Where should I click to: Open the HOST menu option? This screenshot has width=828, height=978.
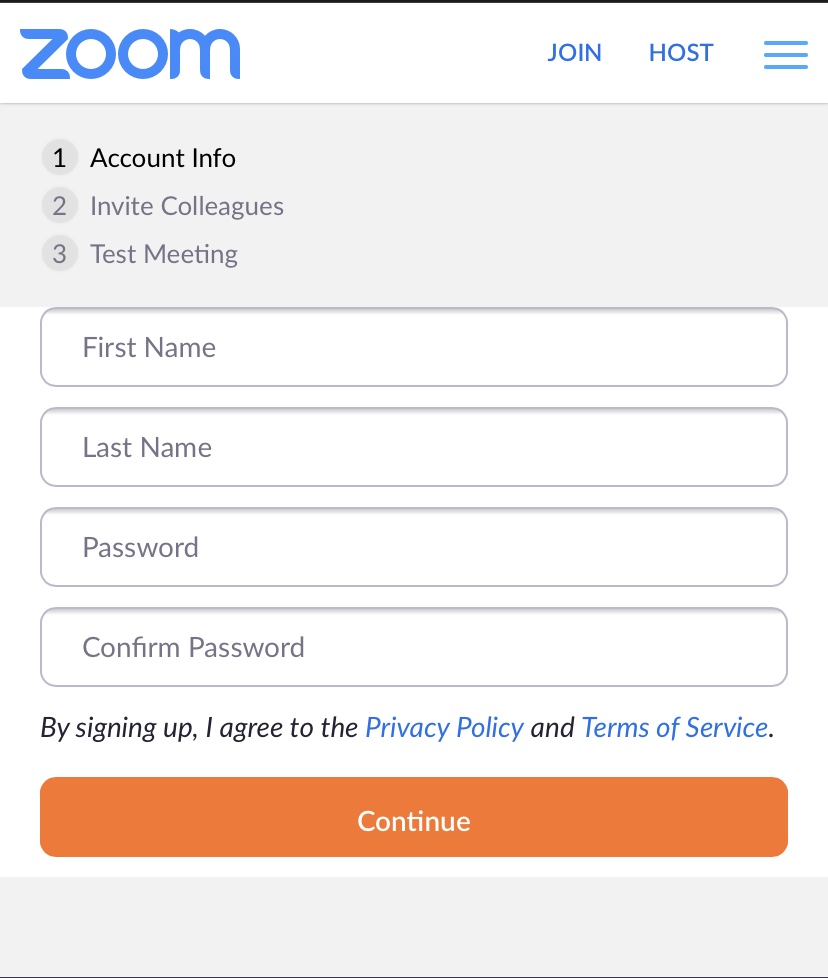pos(681,53)
